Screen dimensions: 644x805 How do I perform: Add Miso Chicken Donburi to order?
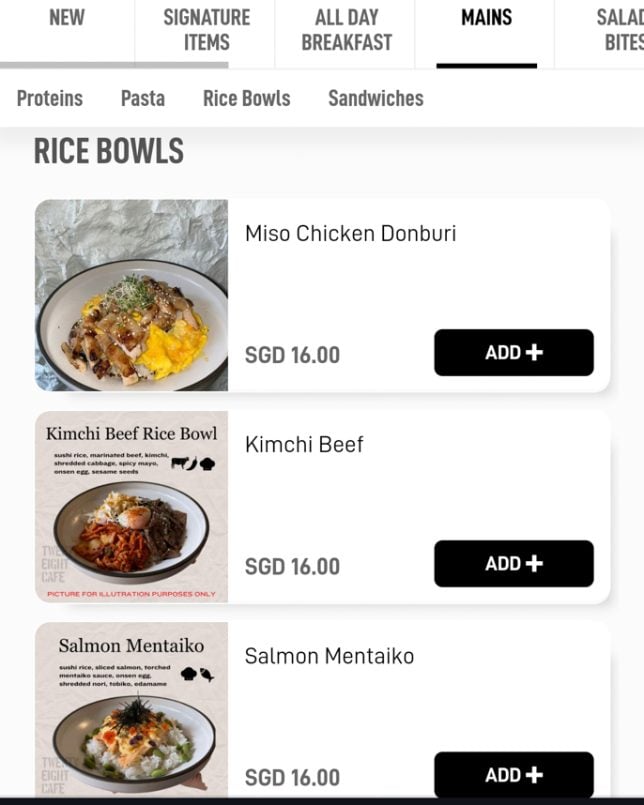[513, 352]
